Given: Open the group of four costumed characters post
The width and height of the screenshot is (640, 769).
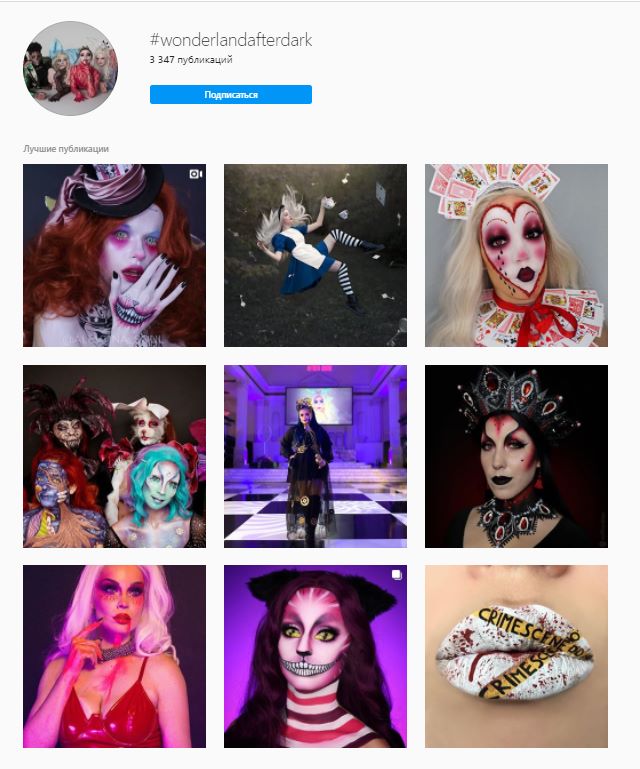Looking at the screenshot, I should click(114, 456).
